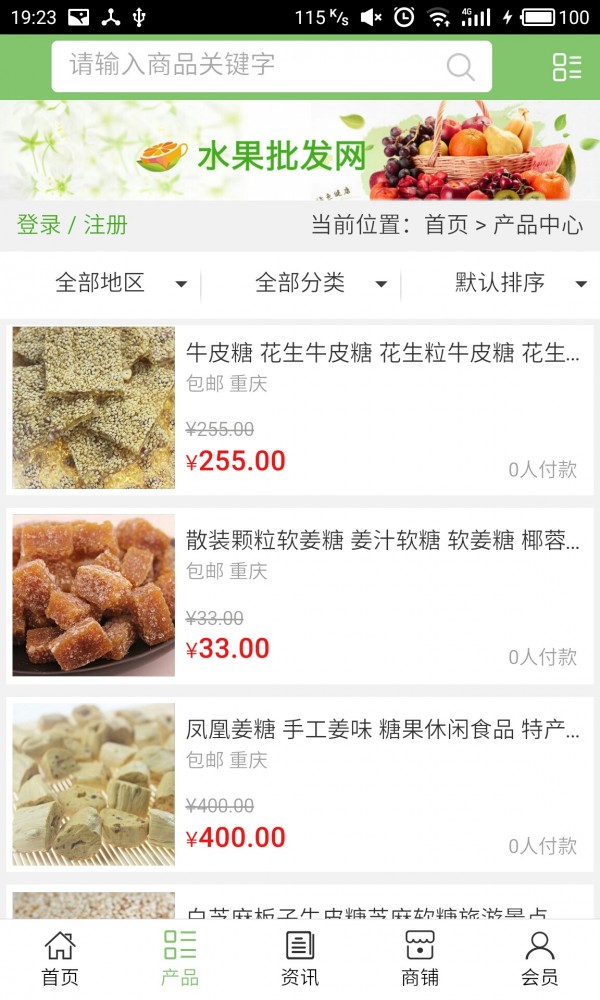Image resolution: width=600 pixels, height=1000 pixels.
Task: Go to 首页 via the breadcrumb
Action: [x=446, y=225]
